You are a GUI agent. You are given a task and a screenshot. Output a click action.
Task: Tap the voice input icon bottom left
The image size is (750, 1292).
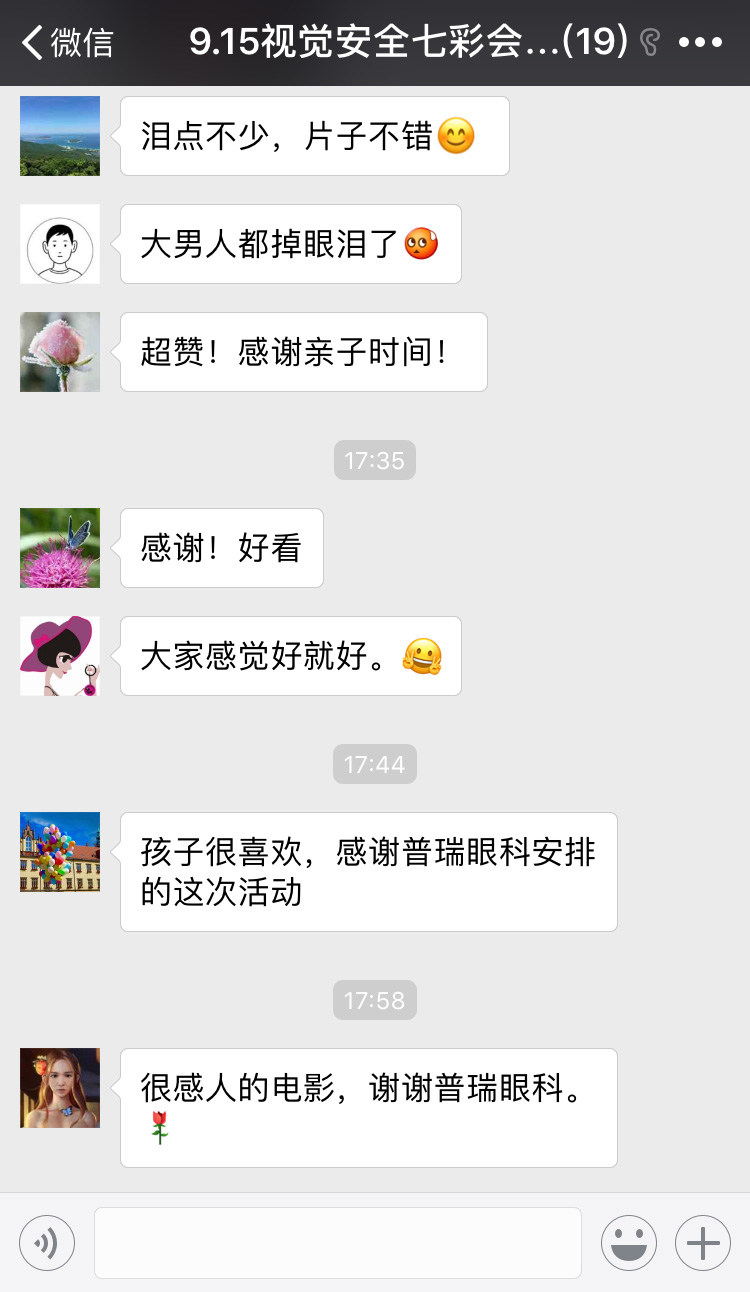47,1242
